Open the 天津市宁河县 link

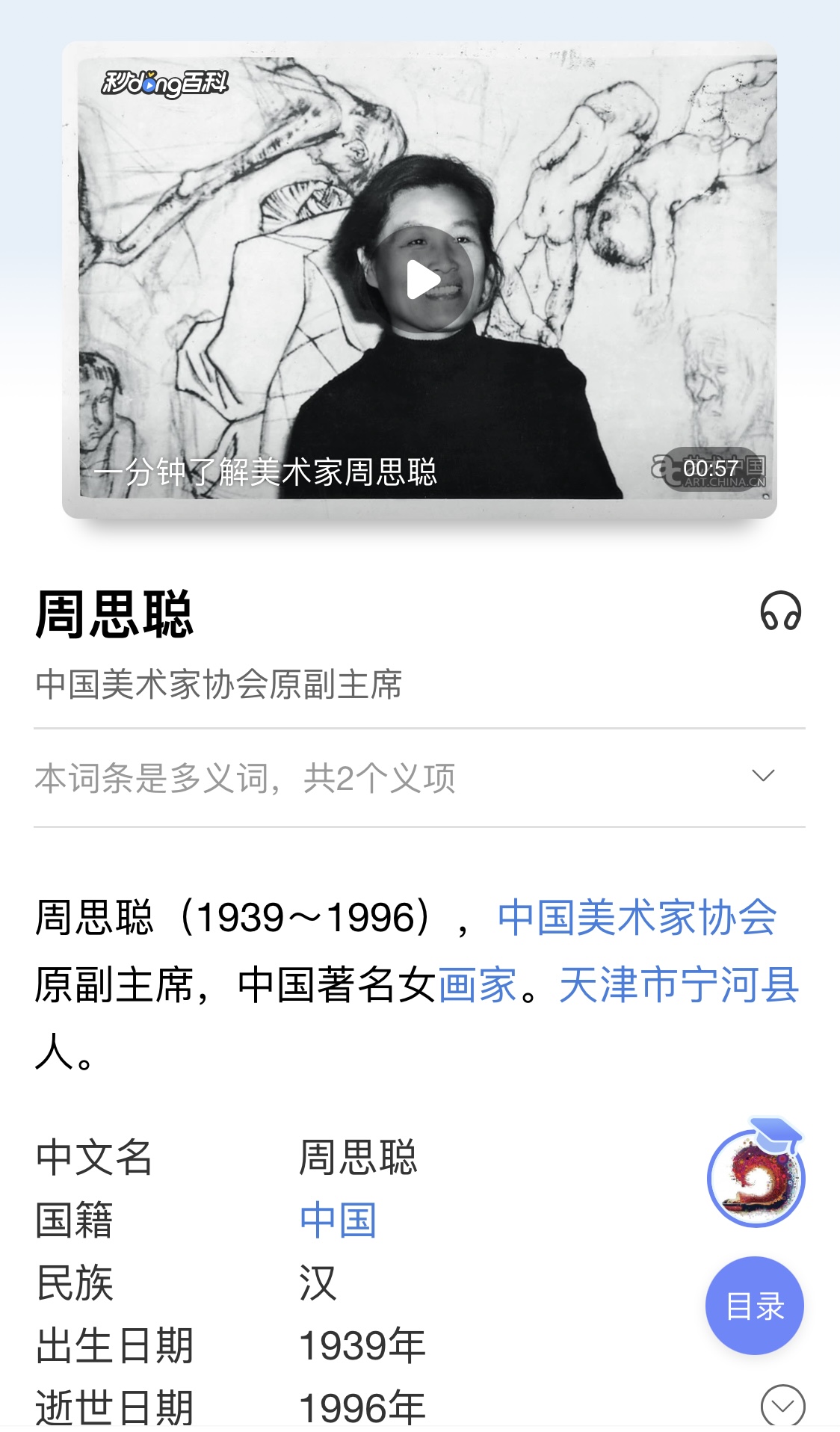point(679,984)
